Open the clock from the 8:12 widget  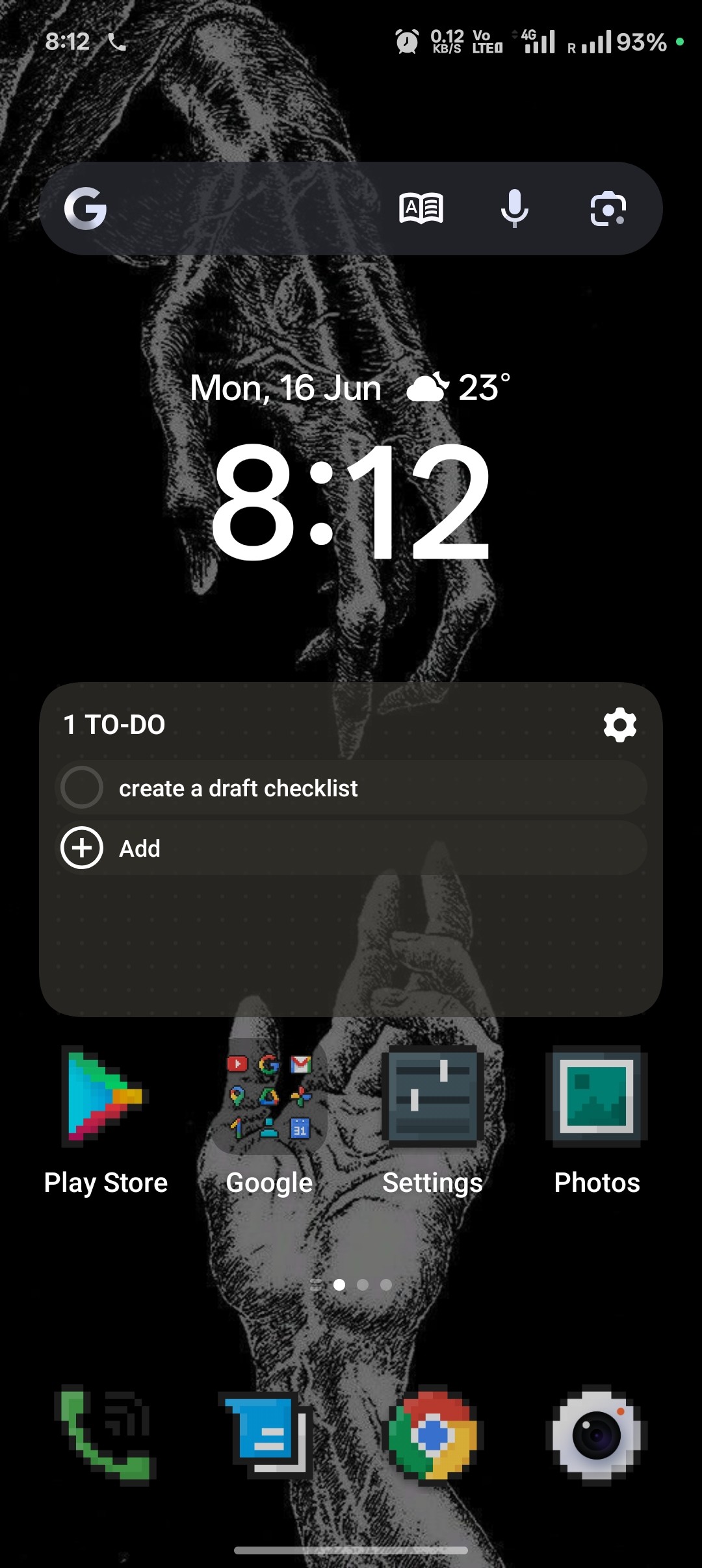pos(351,501)
